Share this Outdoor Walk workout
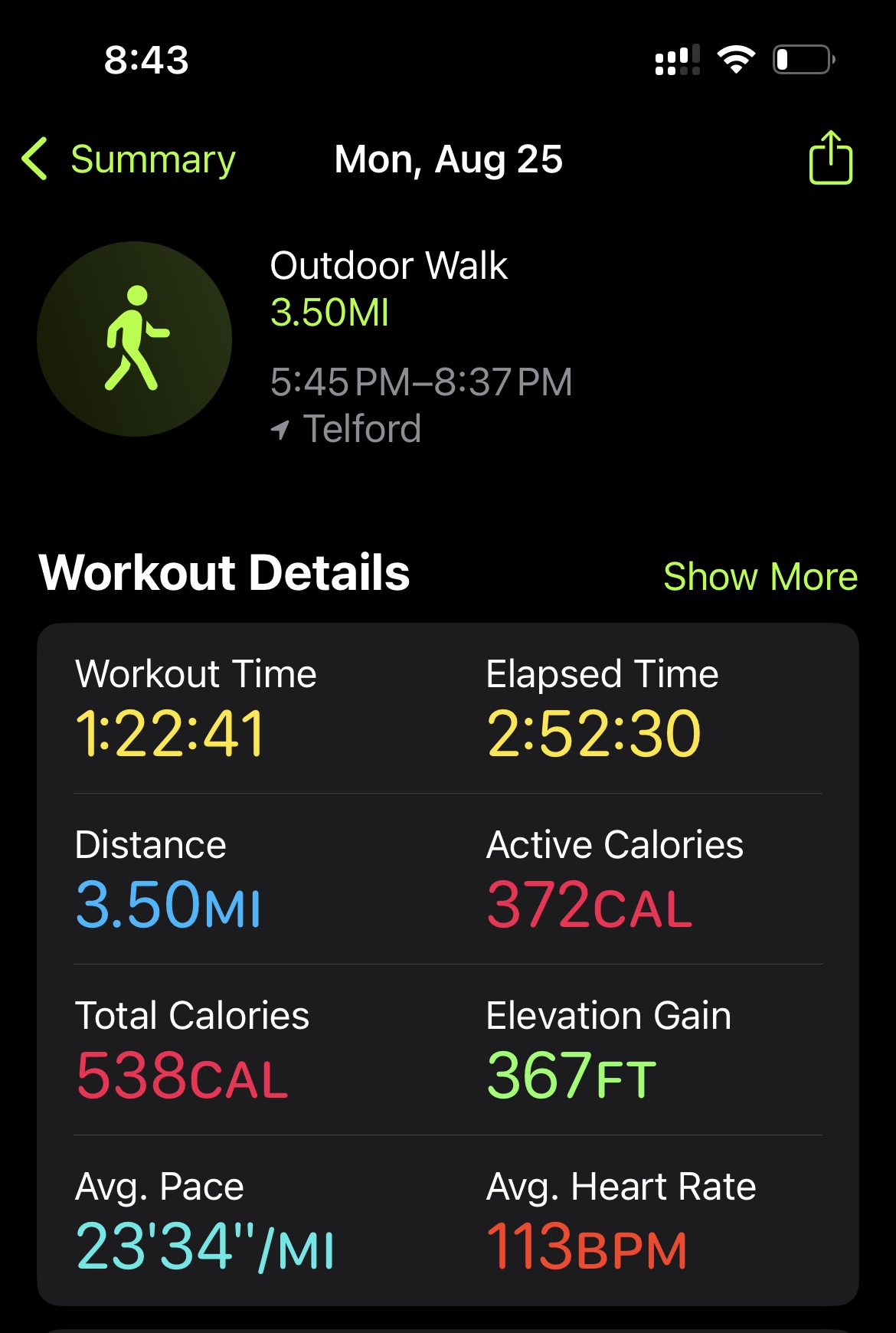This screenshot has height=1333, width=896. (x=830, y=158)
